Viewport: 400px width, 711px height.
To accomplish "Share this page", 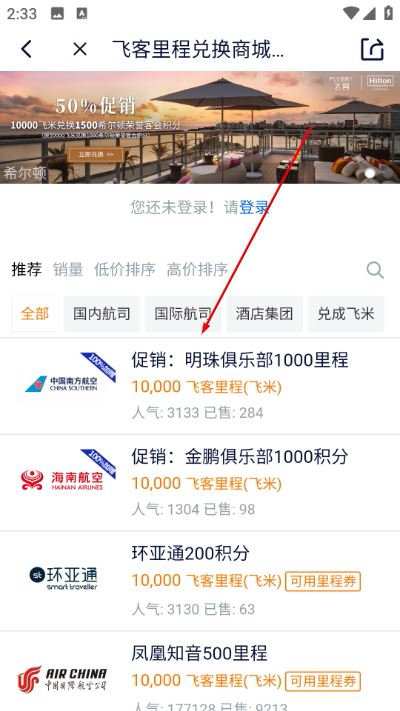I will point(372,49).
